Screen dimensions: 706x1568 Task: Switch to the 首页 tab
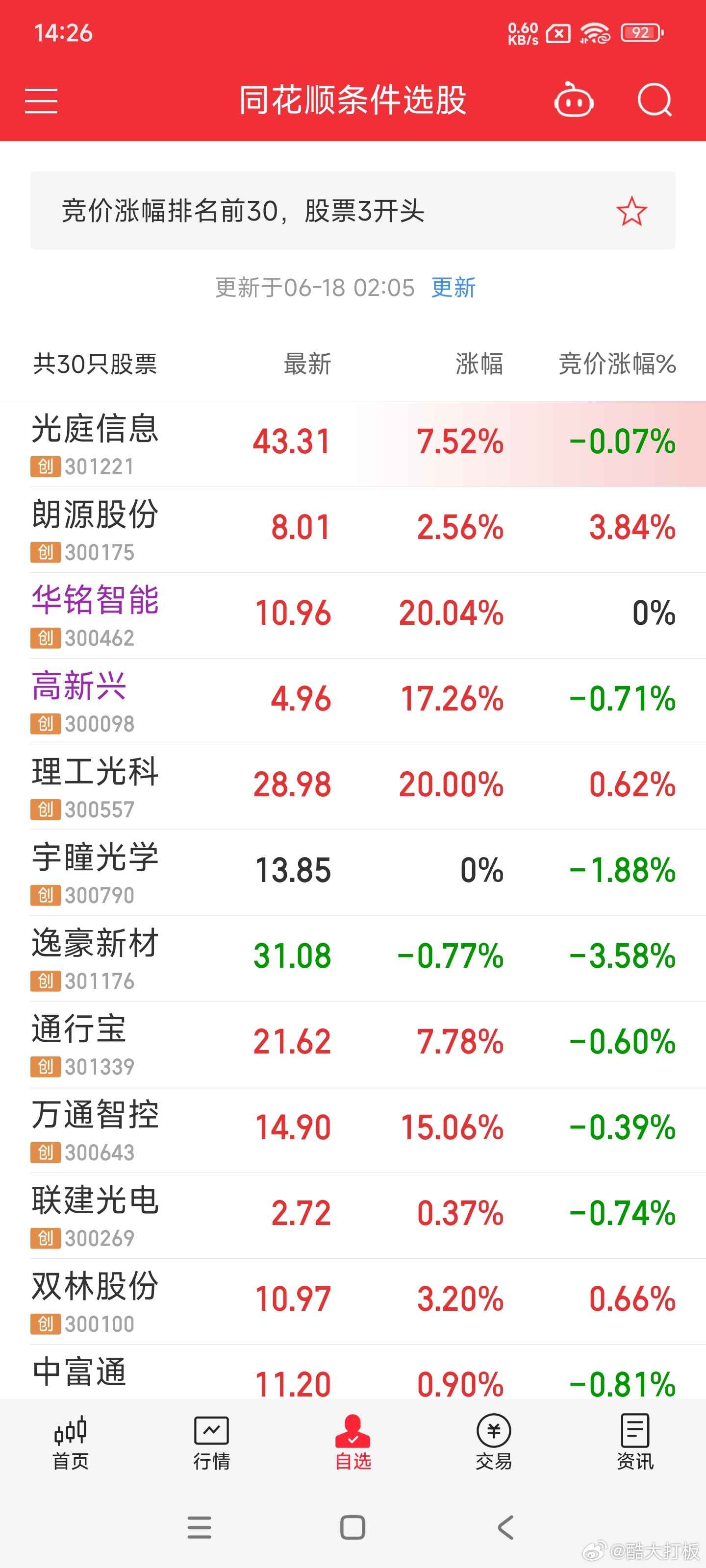coord(71,1442)
